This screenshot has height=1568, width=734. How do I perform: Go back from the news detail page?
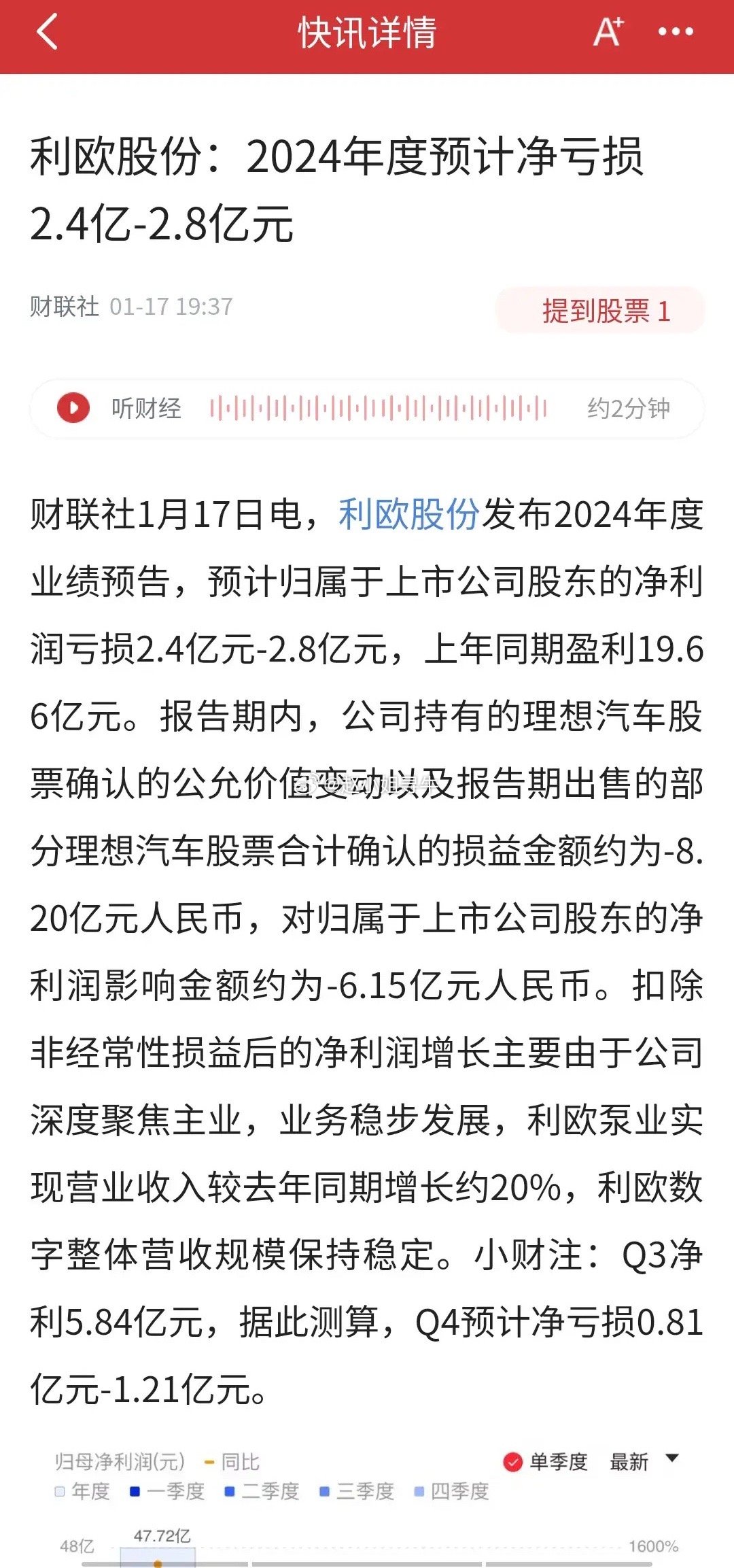pos(46,33)
